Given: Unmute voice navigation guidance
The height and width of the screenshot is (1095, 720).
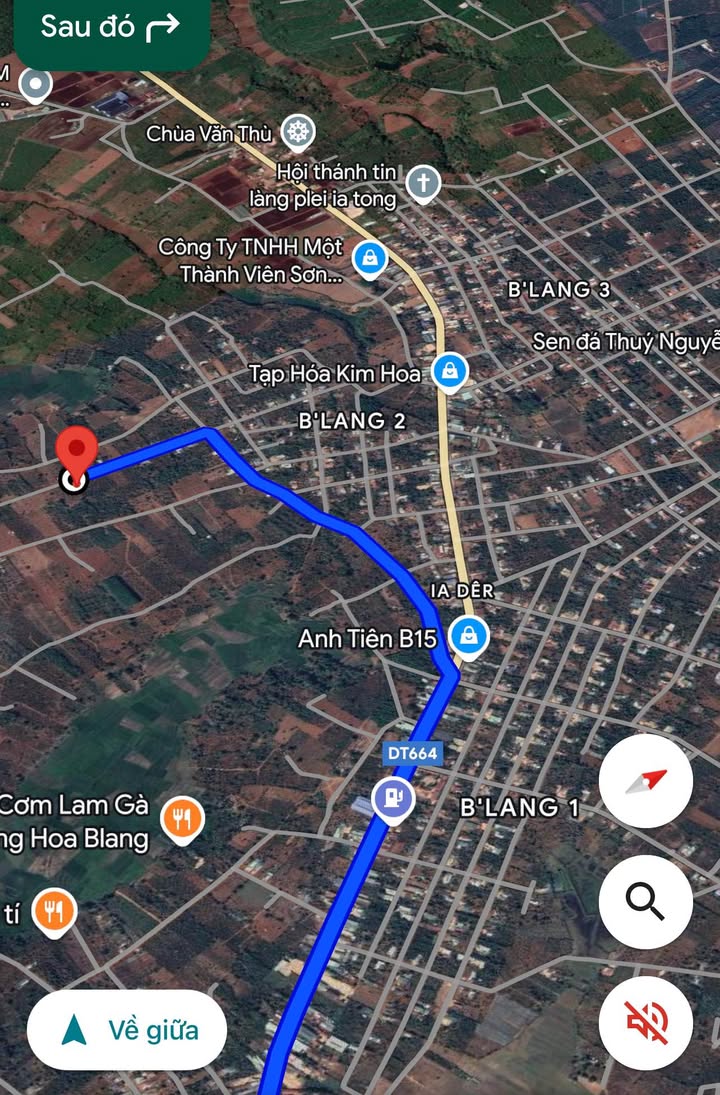Looking at the screenshot, I should coord(645,1023).
